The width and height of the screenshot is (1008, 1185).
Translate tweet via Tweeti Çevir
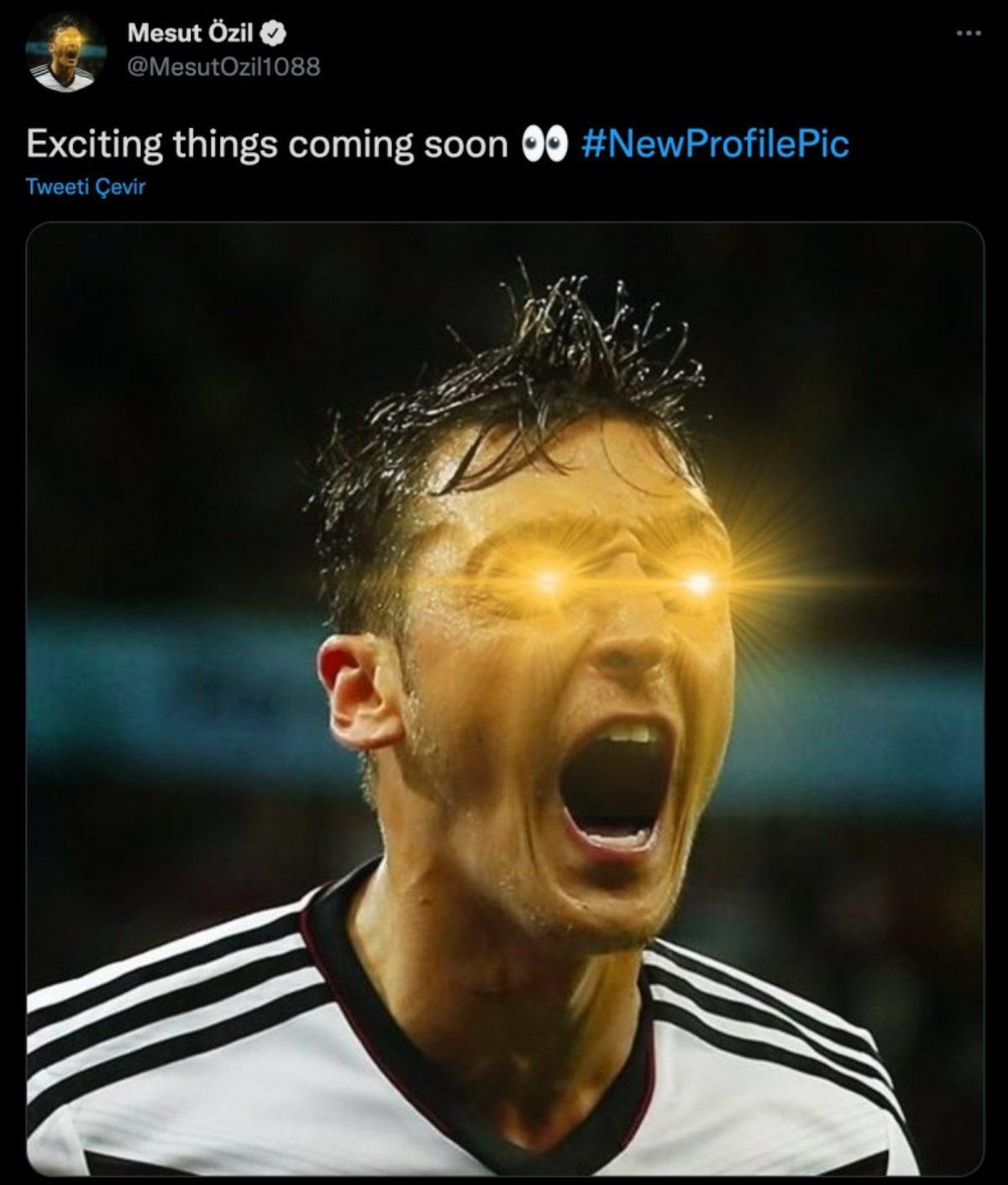point(86,186)
